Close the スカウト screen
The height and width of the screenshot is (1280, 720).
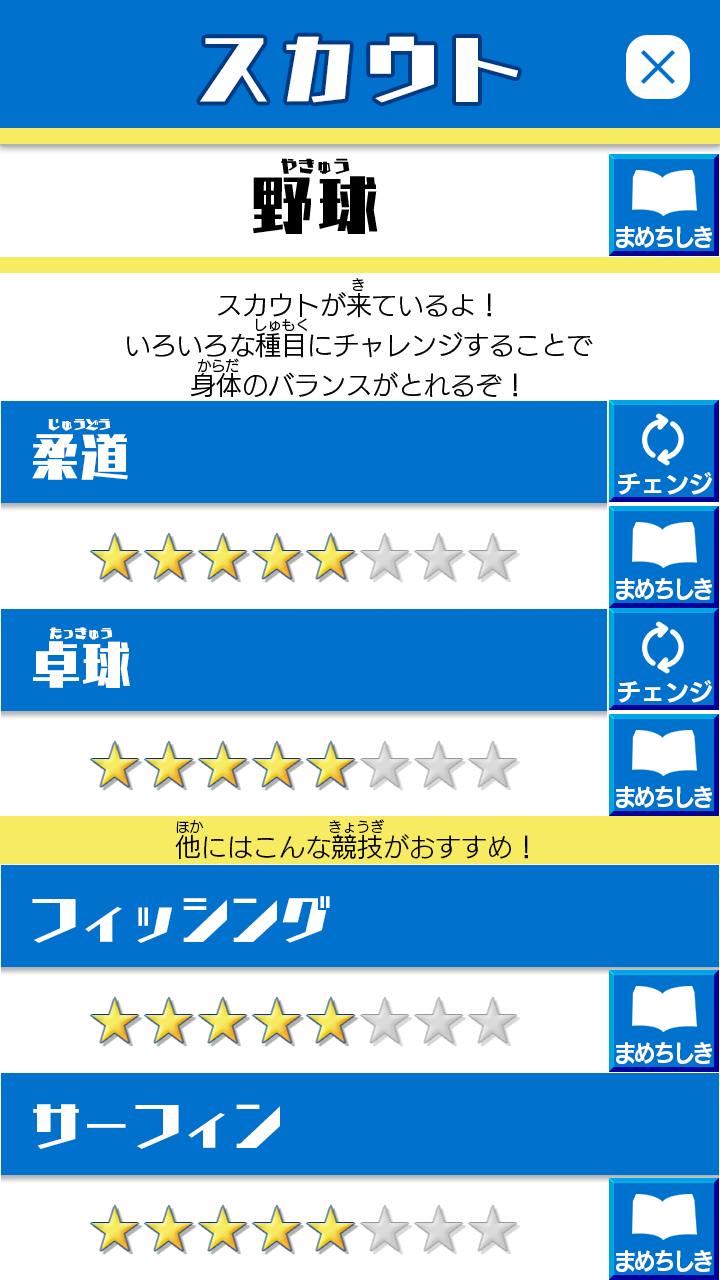[x=658, y=67]
